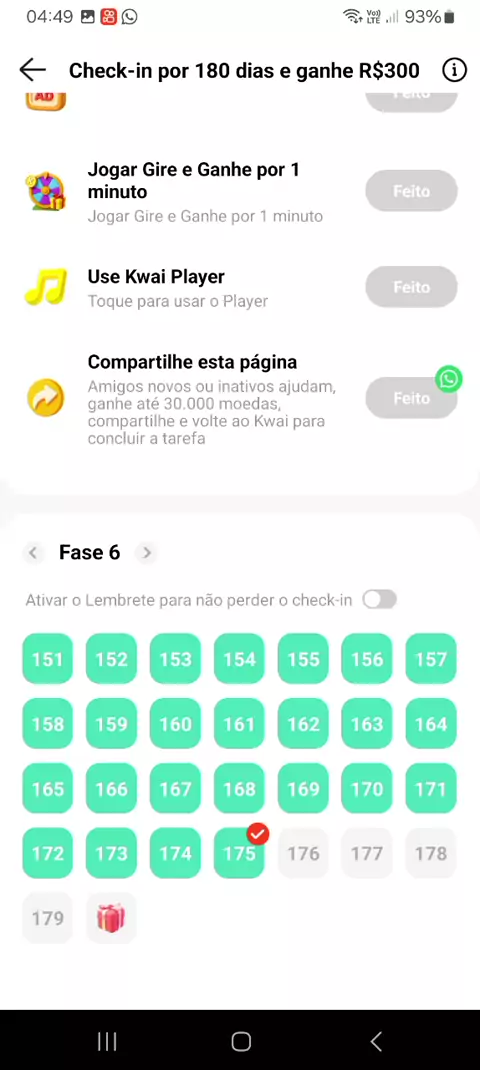Tap Feito button for Use Kwai Player

(x=411, y=287)
